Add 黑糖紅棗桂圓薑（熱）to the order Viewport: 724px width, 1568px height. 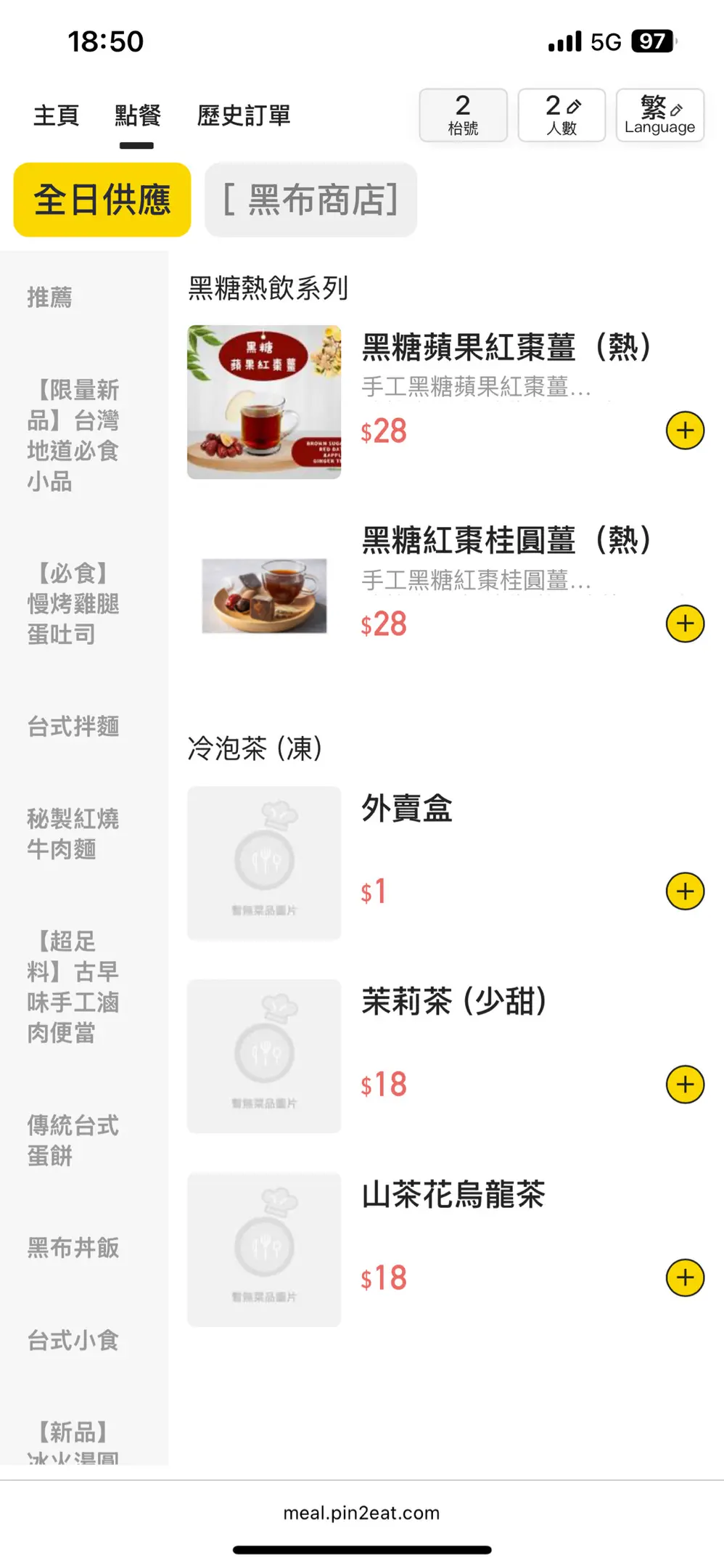click(685, 624)
